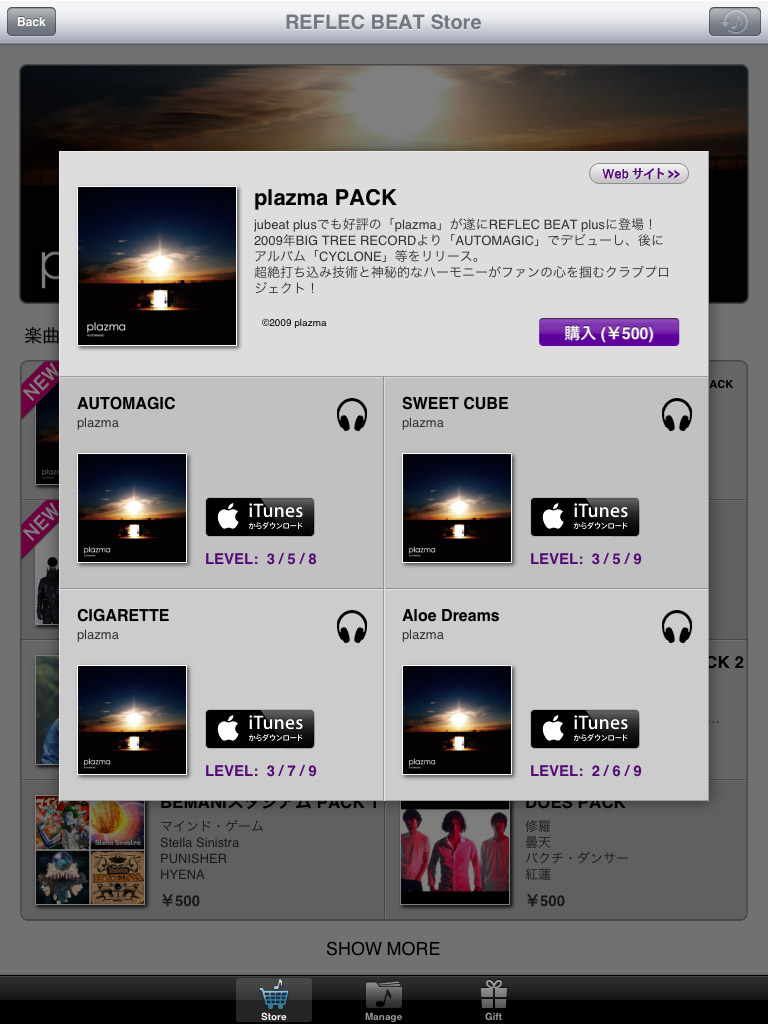This screenshot has height=1024, width=768.
Task: Tap the restore purchases icon in header
Action: pos(734,22)
